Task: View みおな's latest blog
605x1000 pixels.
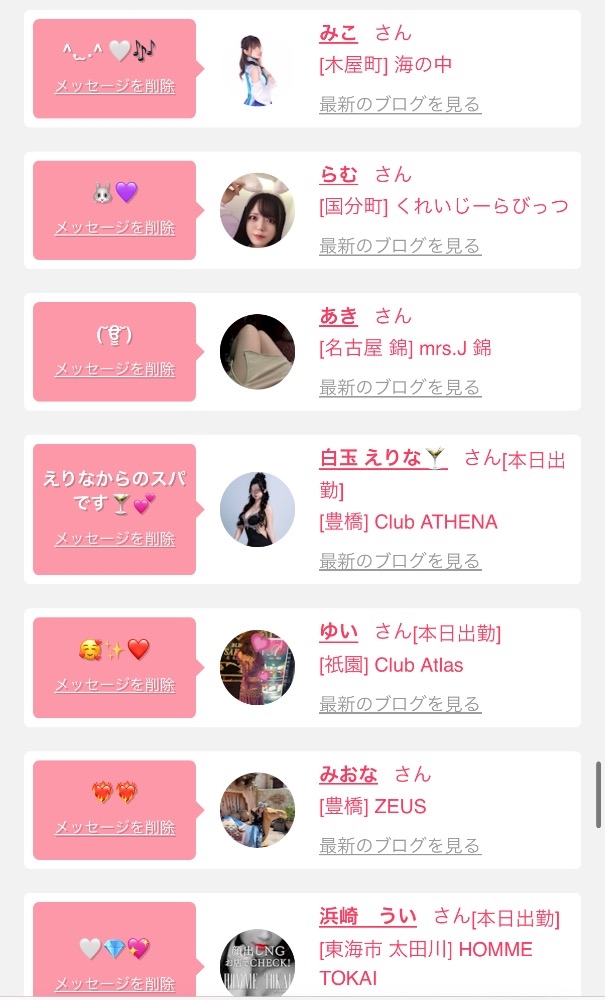Action: [x=400, y=847]
